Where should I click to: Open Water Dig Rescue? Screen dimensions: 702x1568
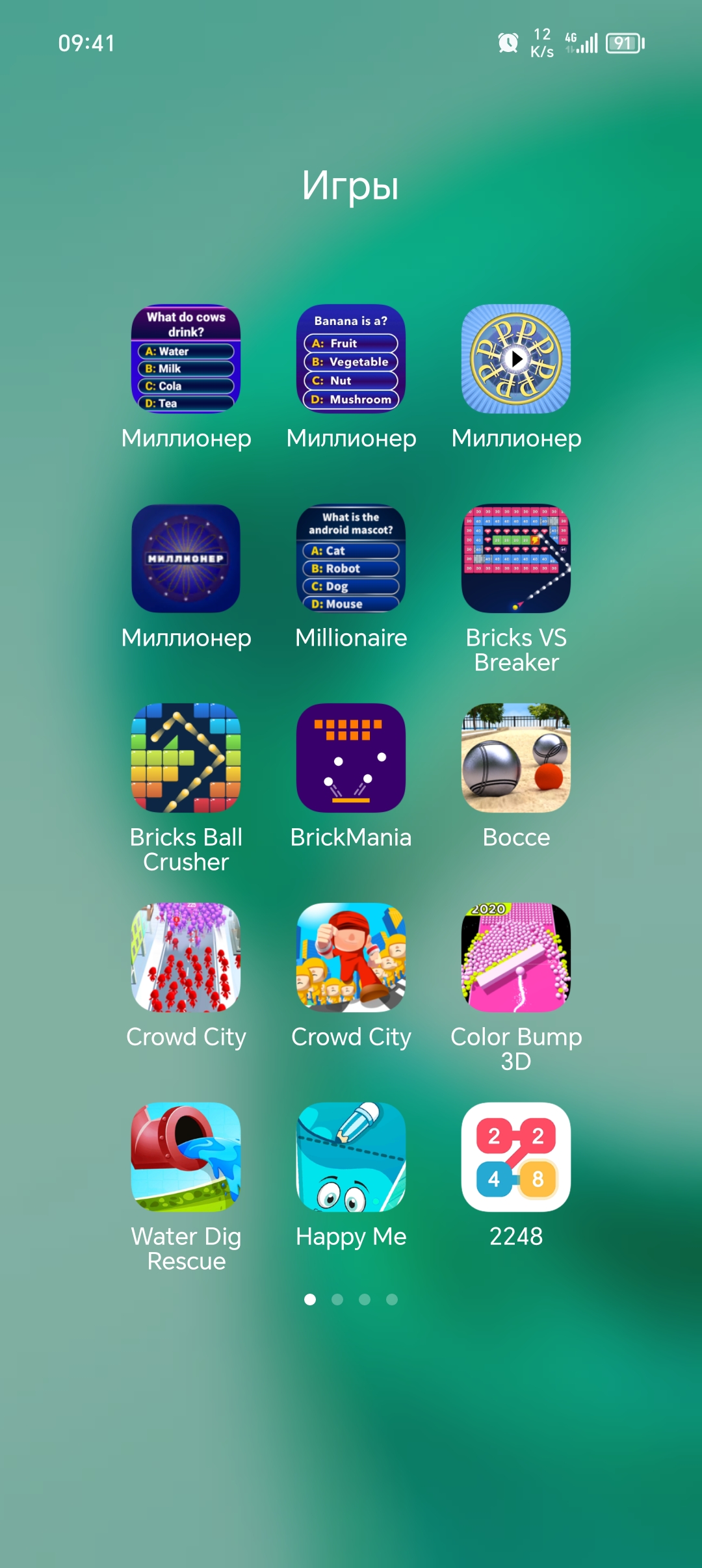(x=186, y=1157)
